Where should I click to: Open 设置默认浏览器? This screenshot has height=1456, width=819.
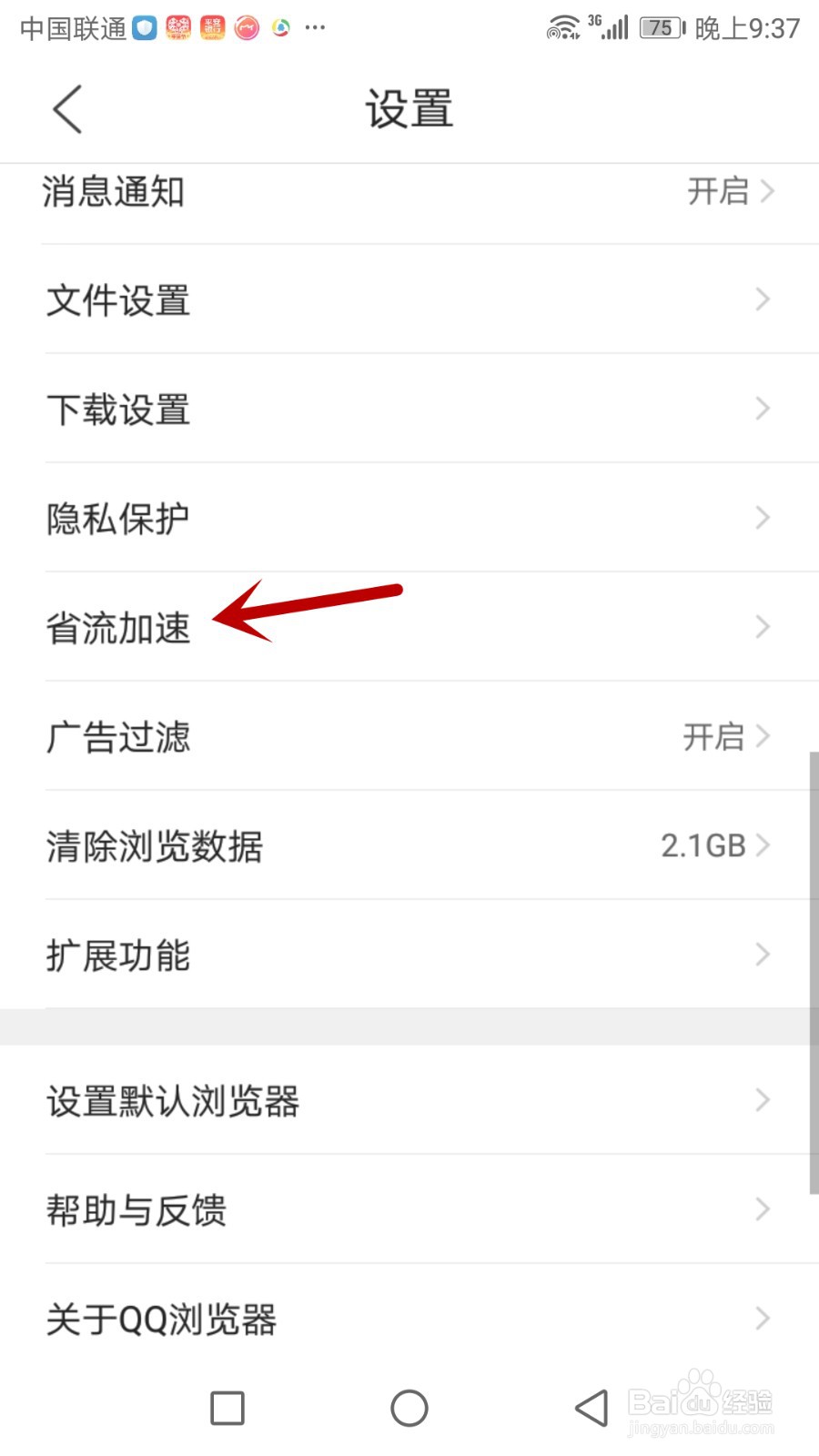[409, 1099]
